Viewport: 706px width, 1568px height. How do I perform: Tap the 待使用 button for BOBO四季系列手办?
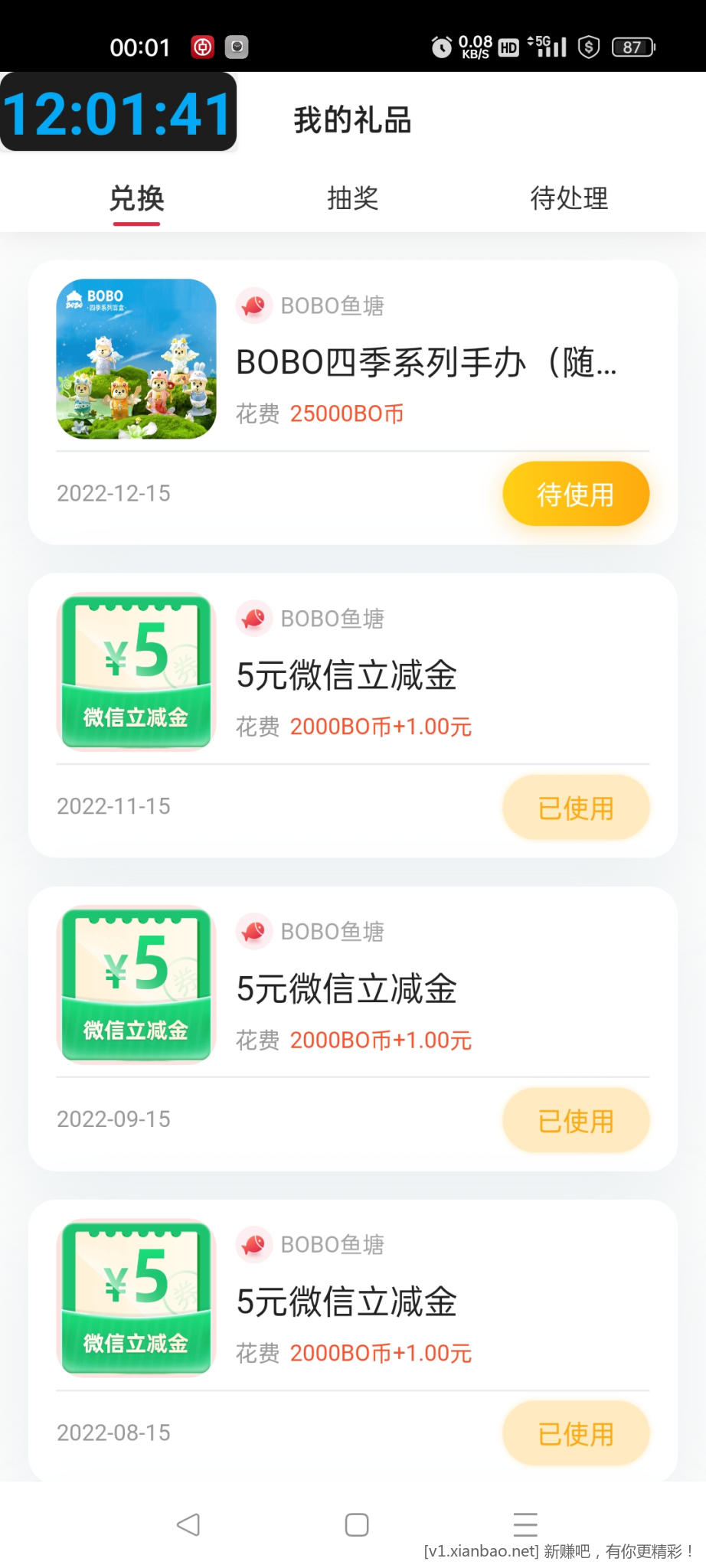pyautogui.click(x=576, y=494)
